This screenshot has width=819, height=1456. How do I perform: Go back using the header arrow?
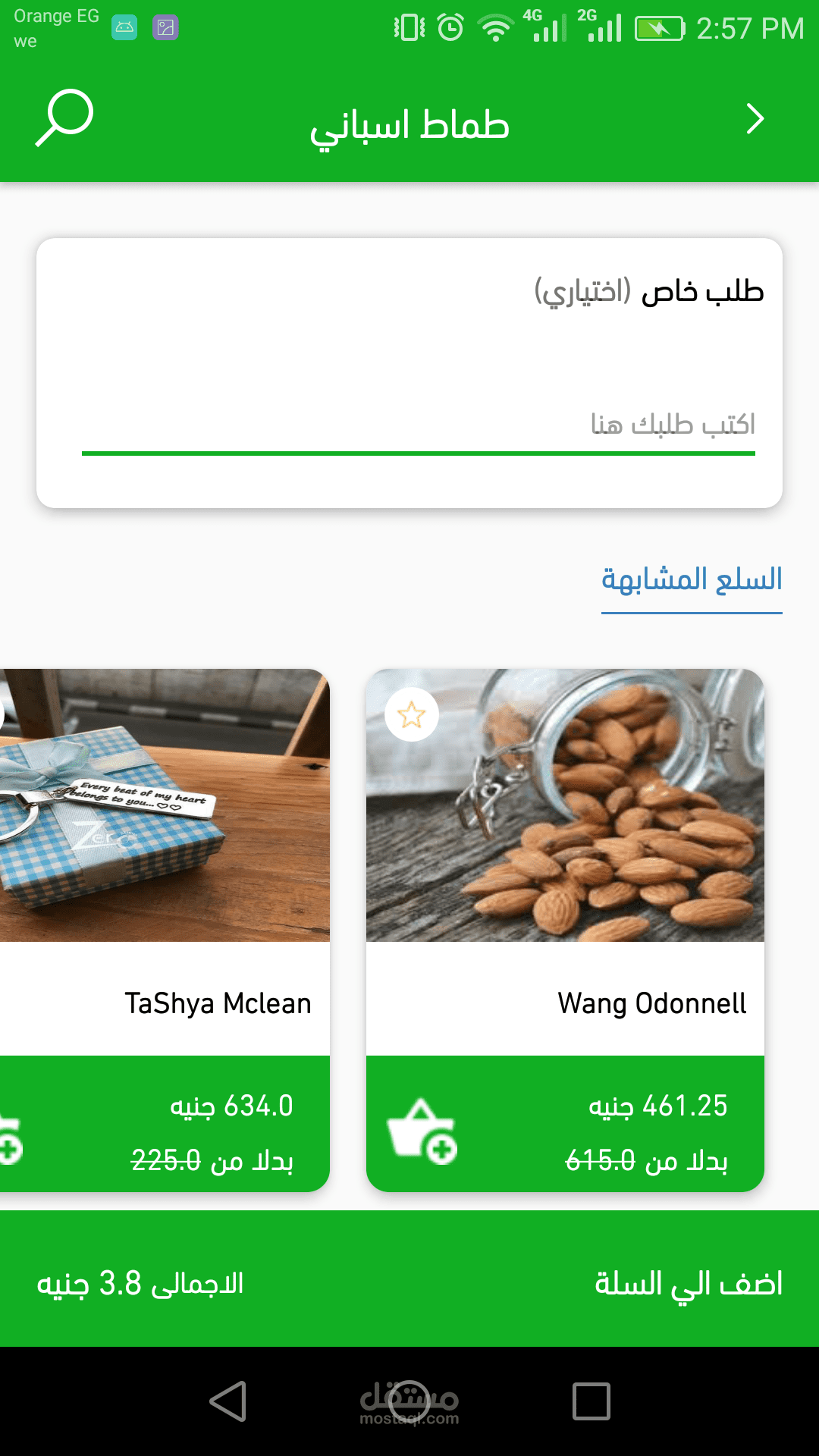pyautogui.click(x=755, y=119)
